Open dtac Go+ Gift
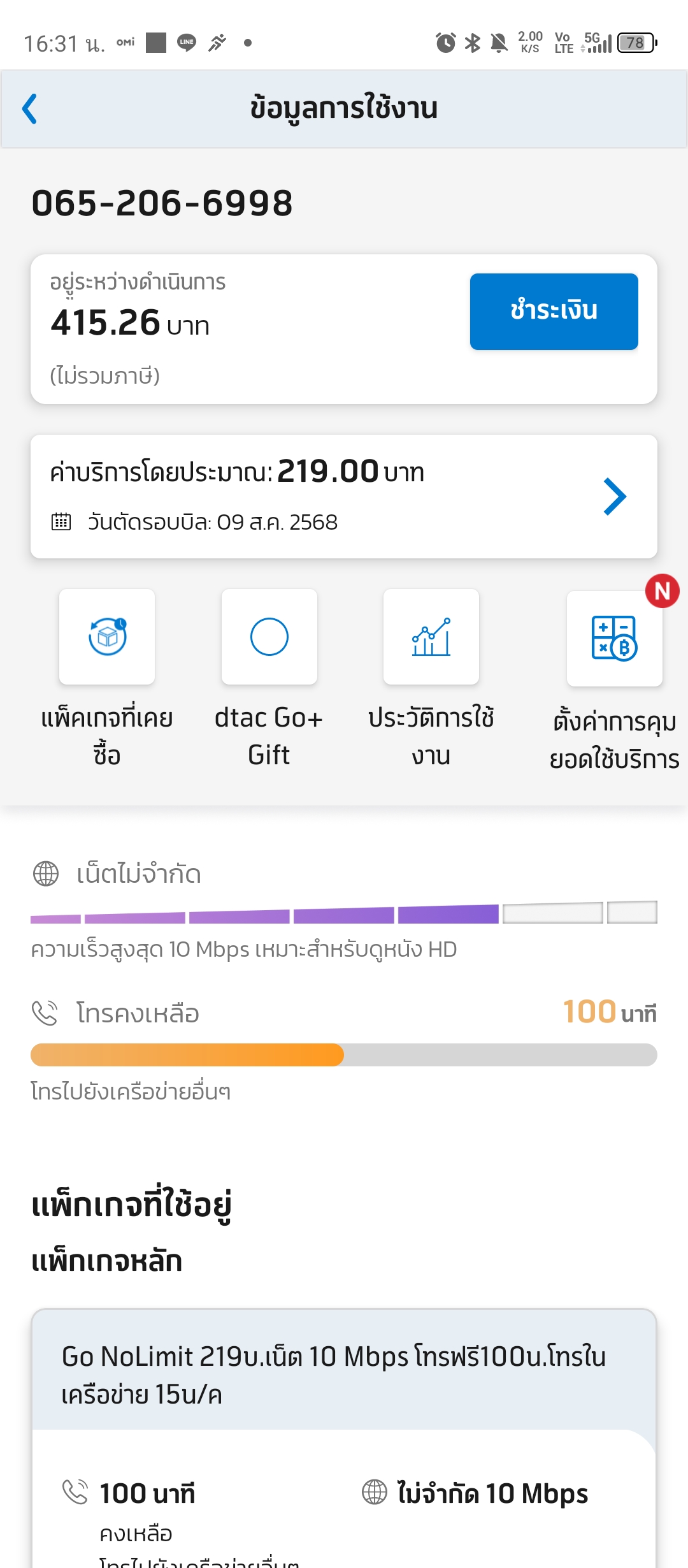The height and width of the screenshot is (1568, 688). click(x=269, y=679)
